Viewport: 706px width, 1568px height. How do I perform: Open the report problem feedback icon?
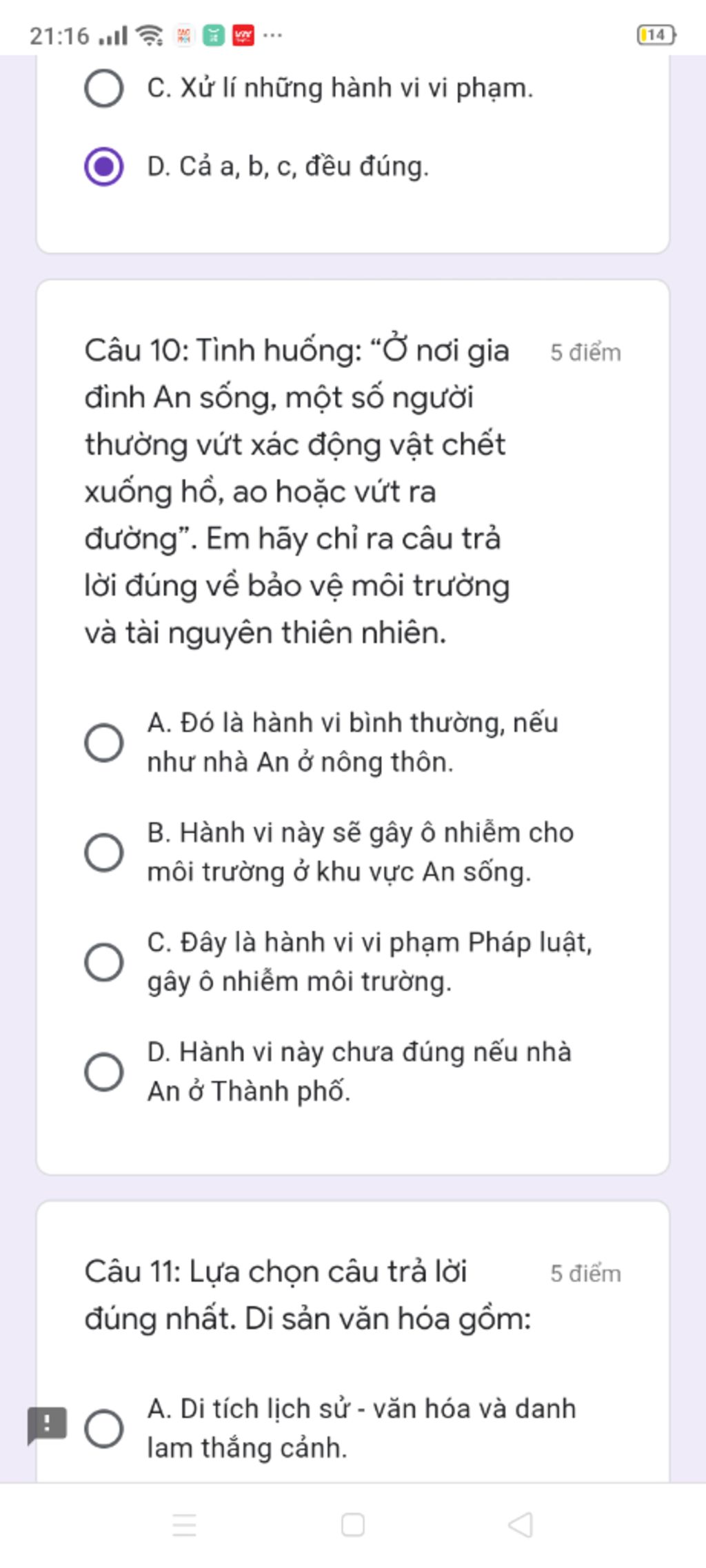pyautogui.click(x=47, y=1425)
